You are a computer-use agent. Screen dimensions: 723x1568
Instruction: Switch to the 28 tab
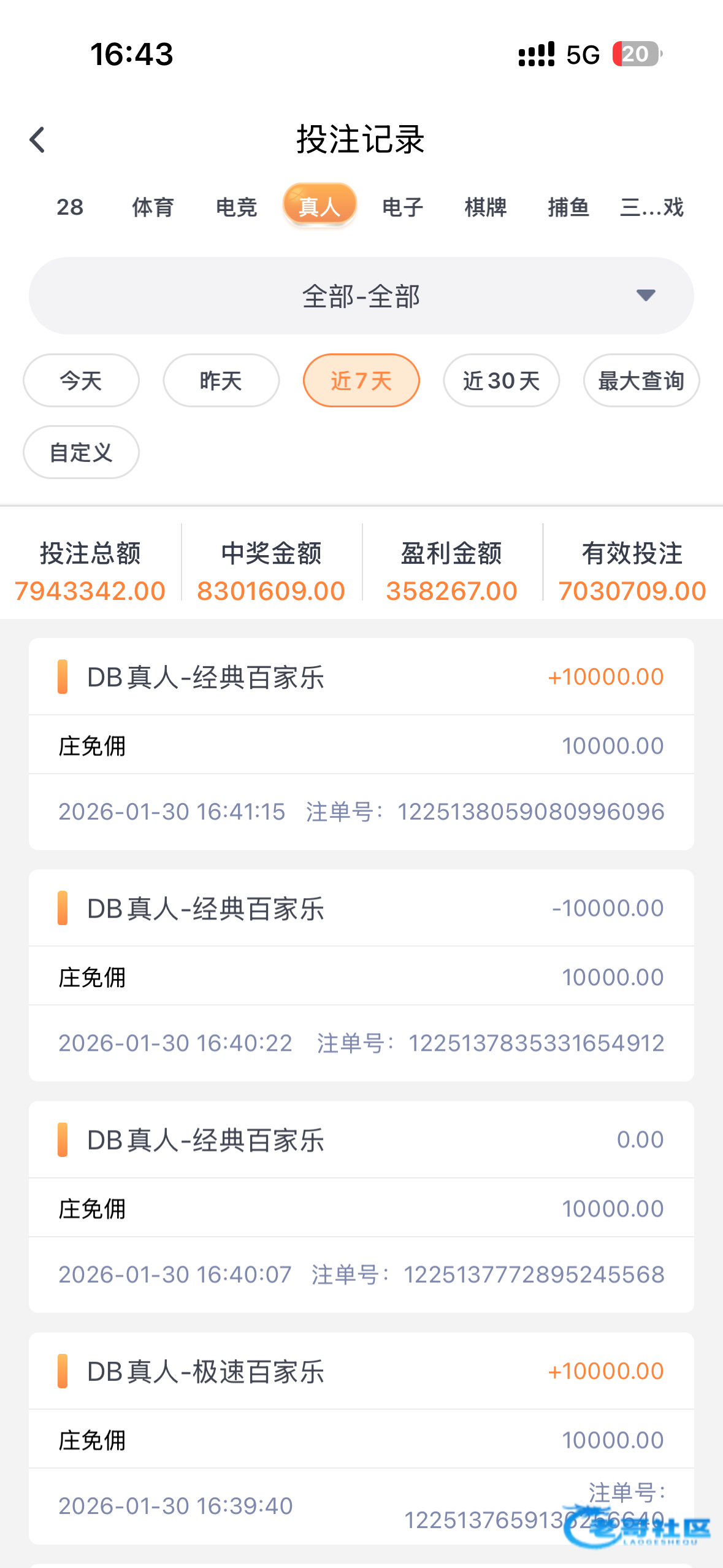(x=70, y=207)
